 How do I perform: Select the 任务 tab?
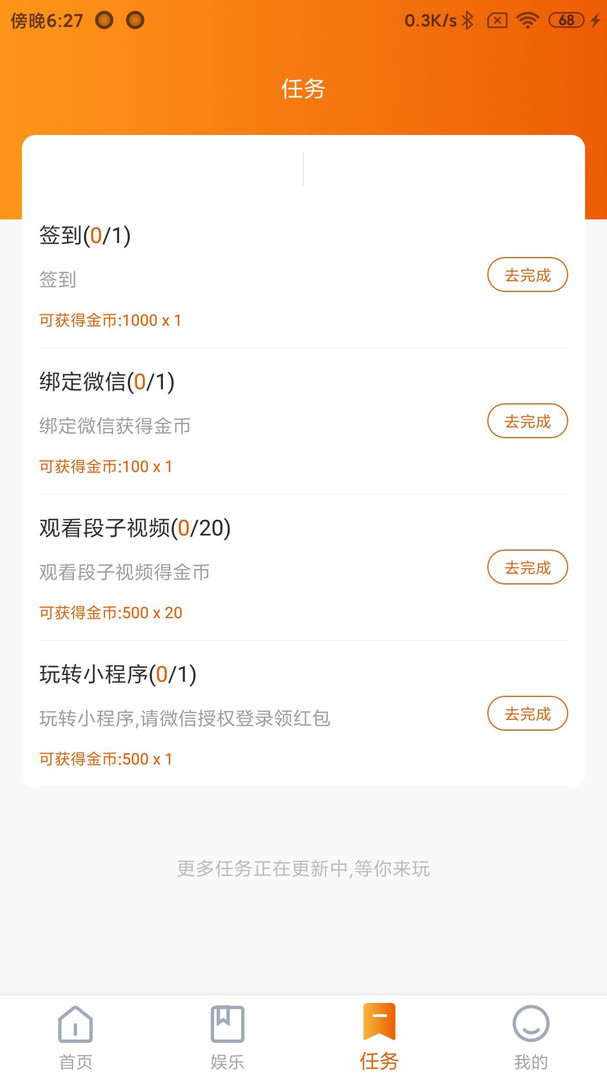(379, 1037)
